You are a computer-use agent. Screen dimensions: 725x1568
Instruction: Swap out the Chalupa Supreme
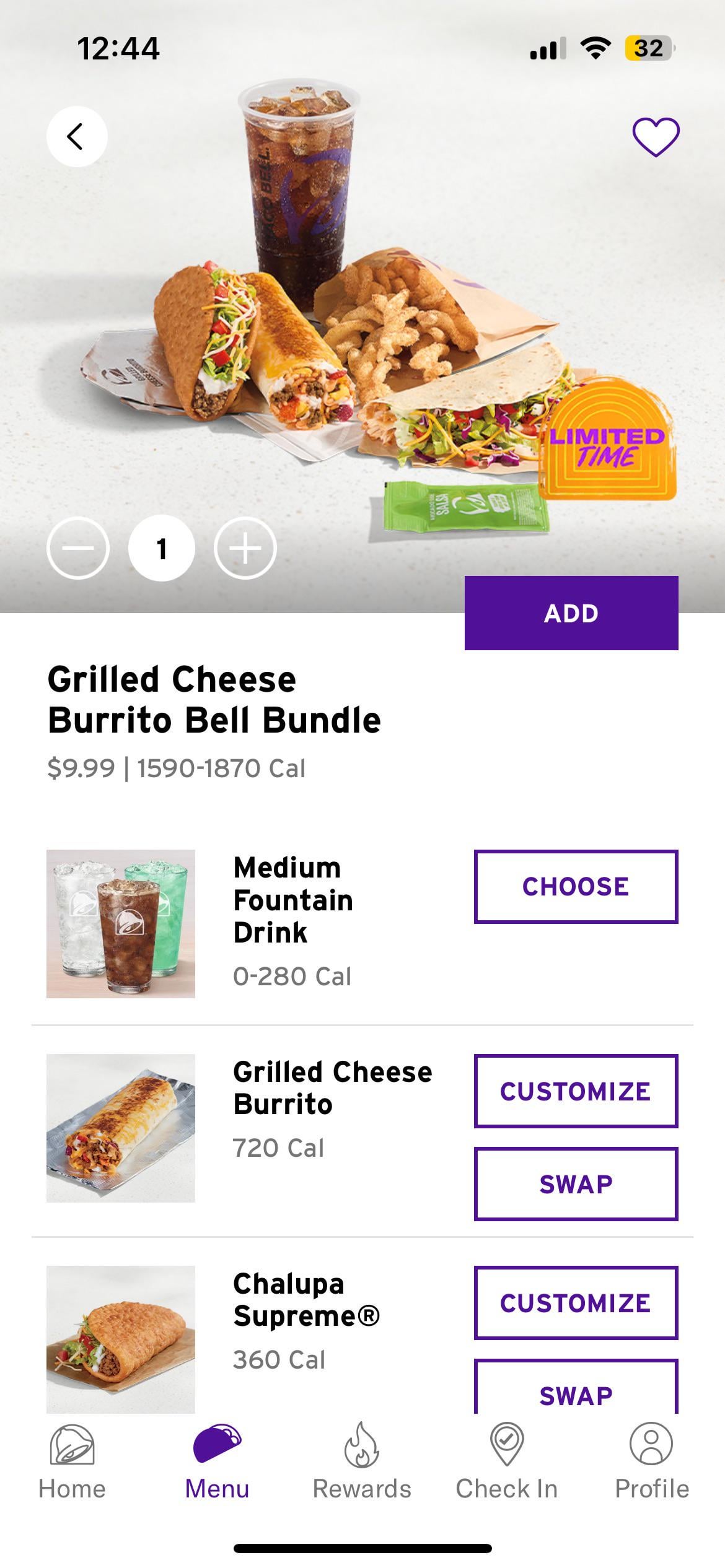[576, 1391]
